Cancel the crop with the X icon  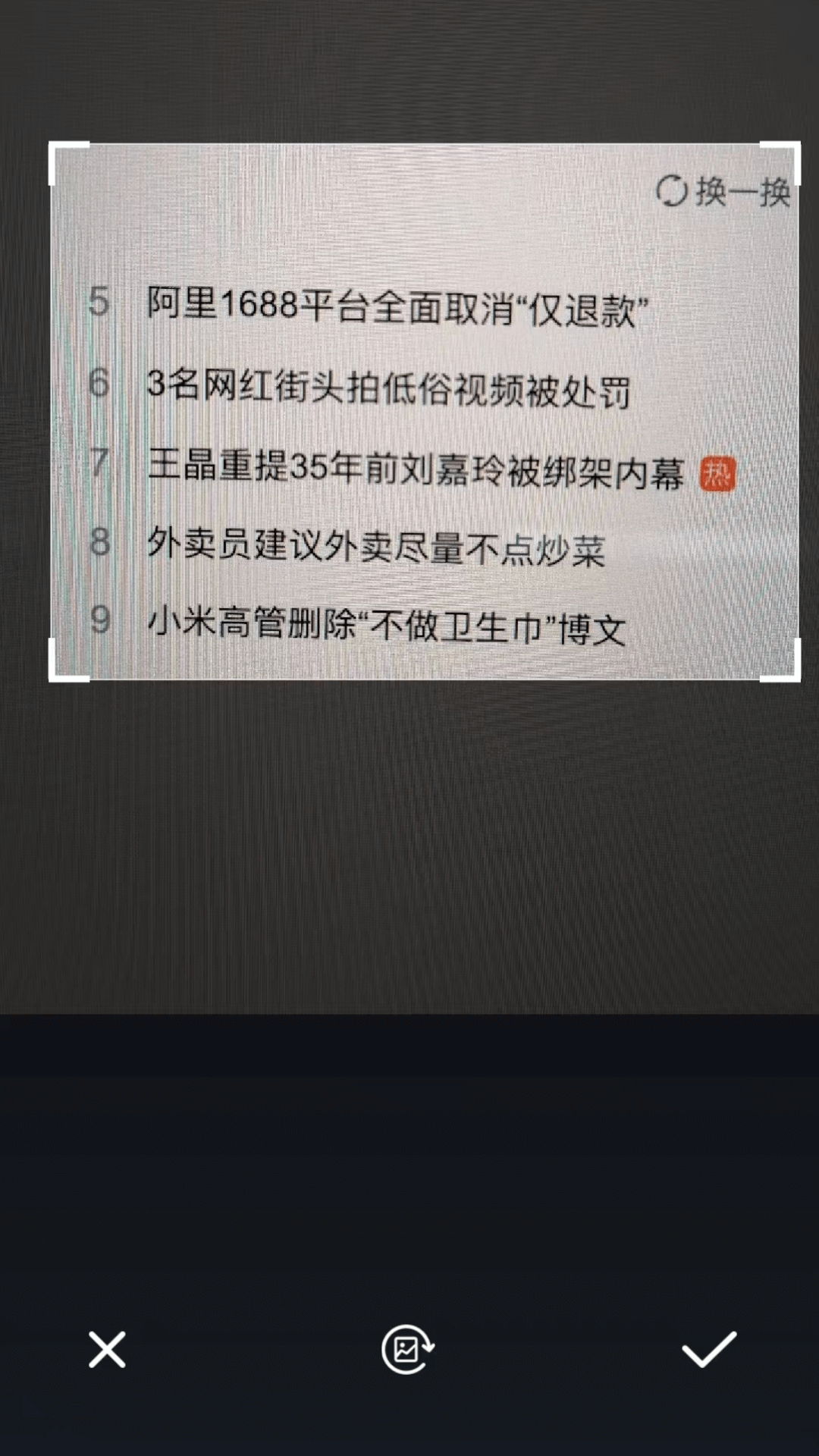(x=107, y=1349)
